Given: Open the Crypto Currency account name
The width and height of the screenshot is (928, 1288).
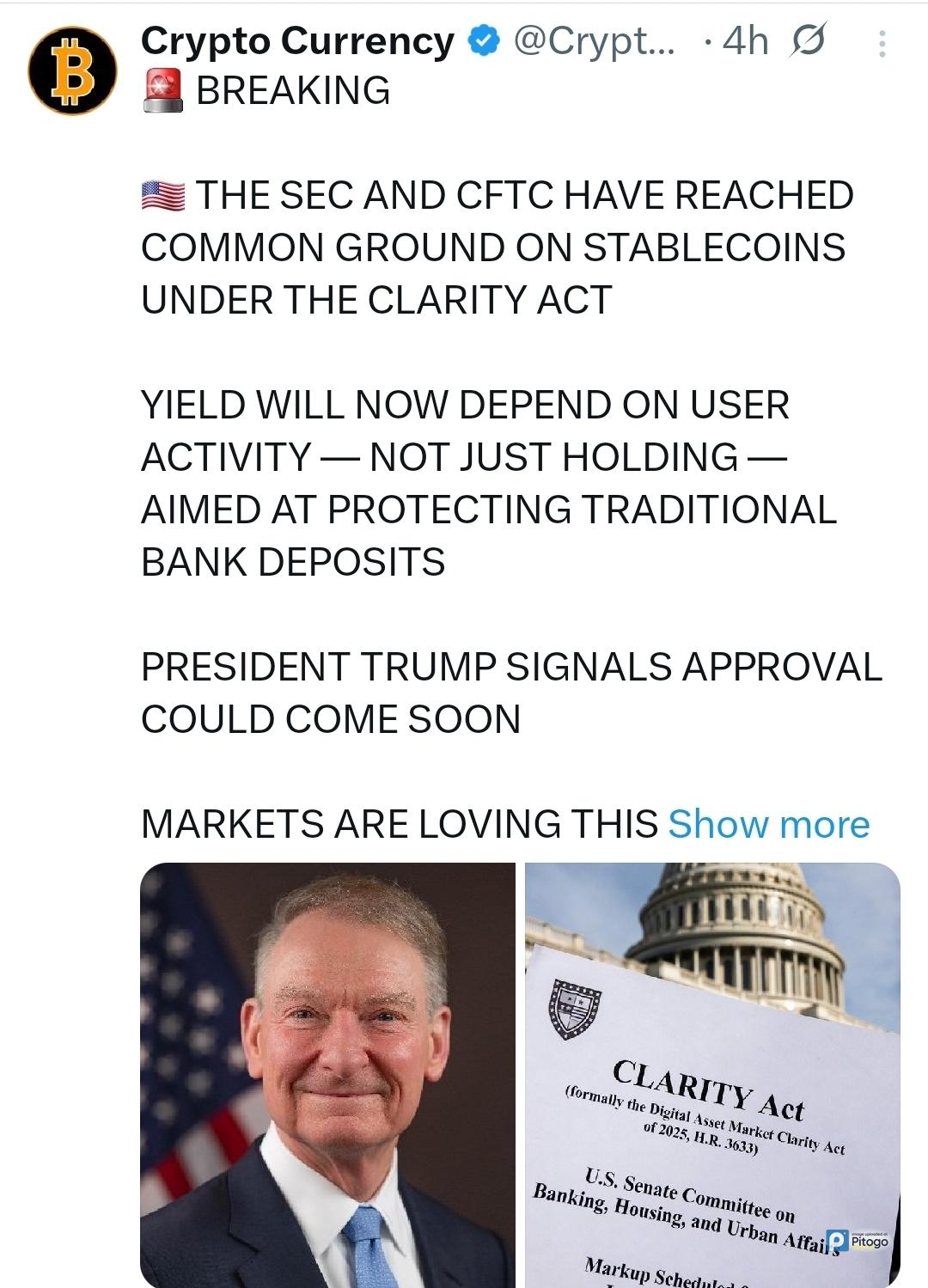Looking at the screenshot, I should coord(297,40).
